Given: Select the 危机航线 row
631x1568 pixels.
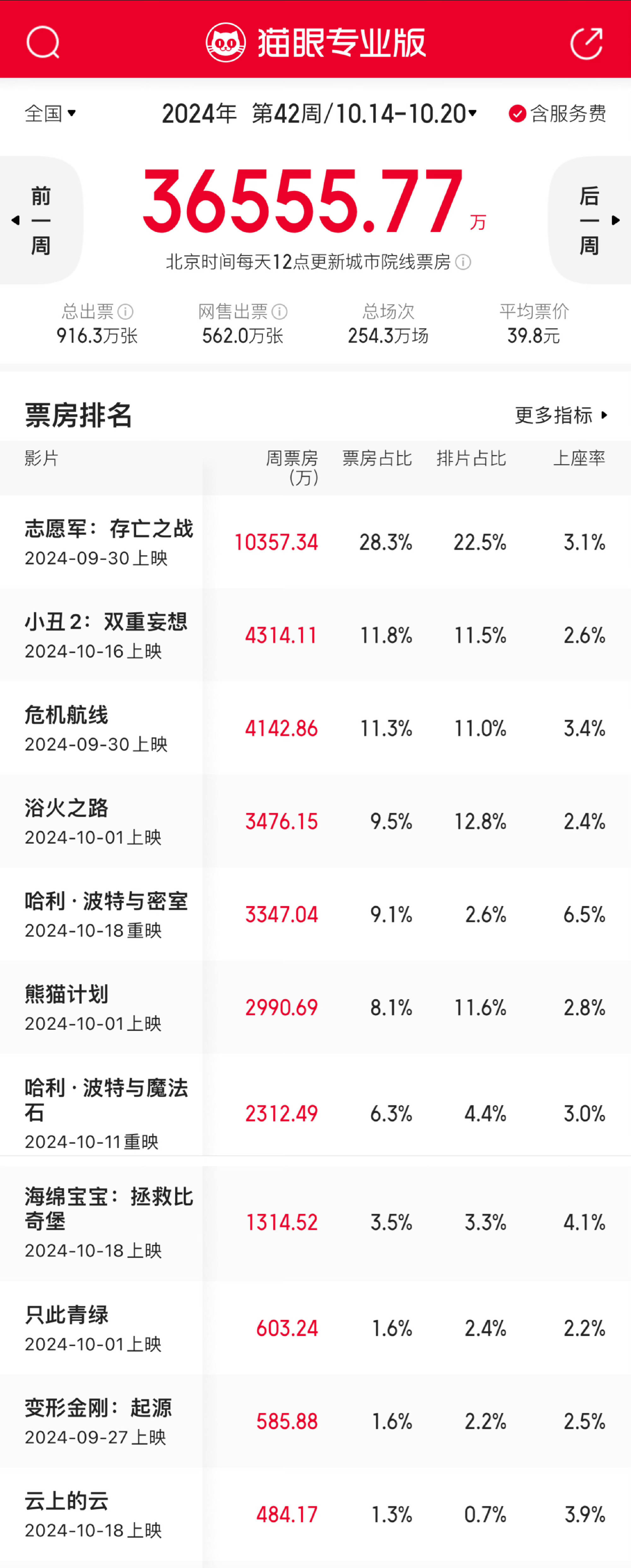Looking at the screenshot, I should (x=66, y=715).
